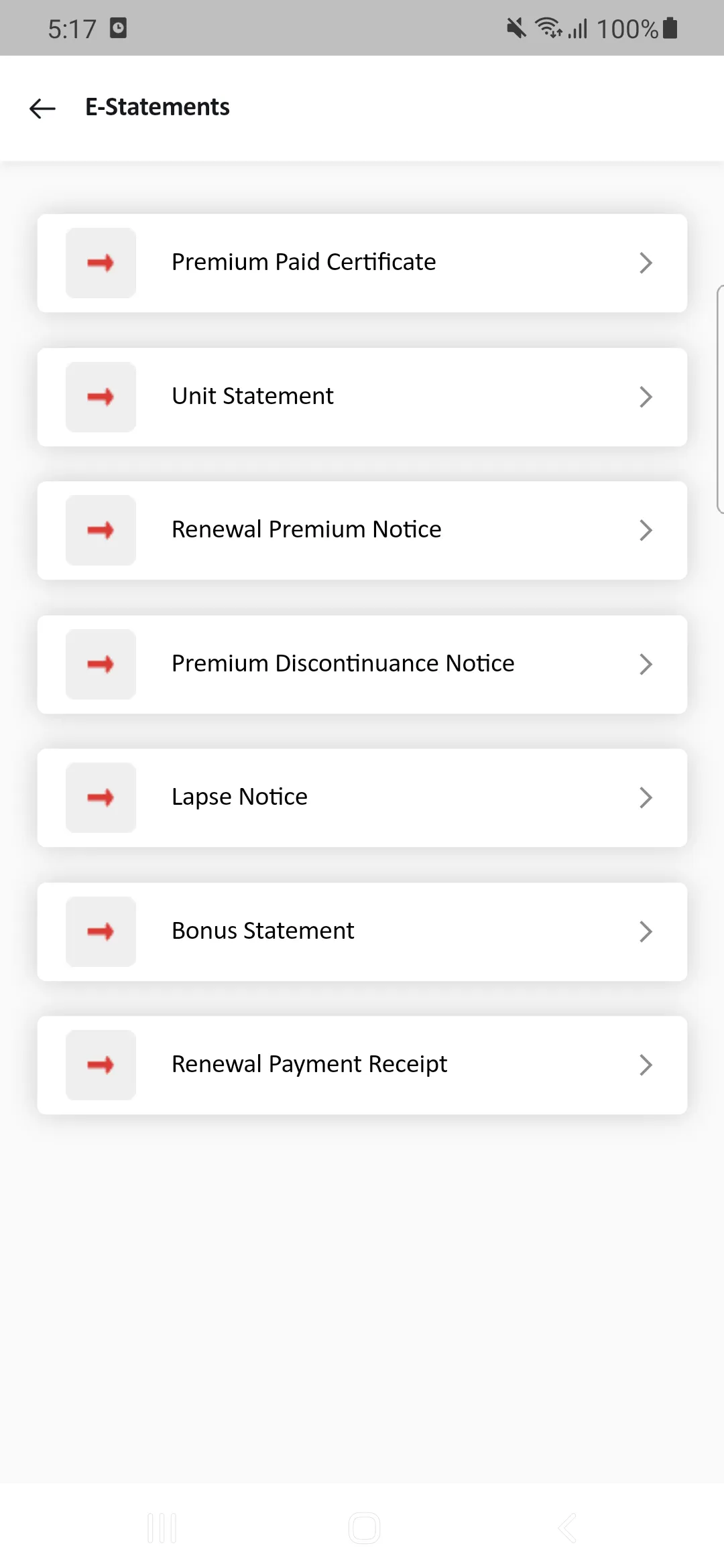
Task: Click the red arrow icon beside Renewal Premium Notice
Action: click(101, 530)
